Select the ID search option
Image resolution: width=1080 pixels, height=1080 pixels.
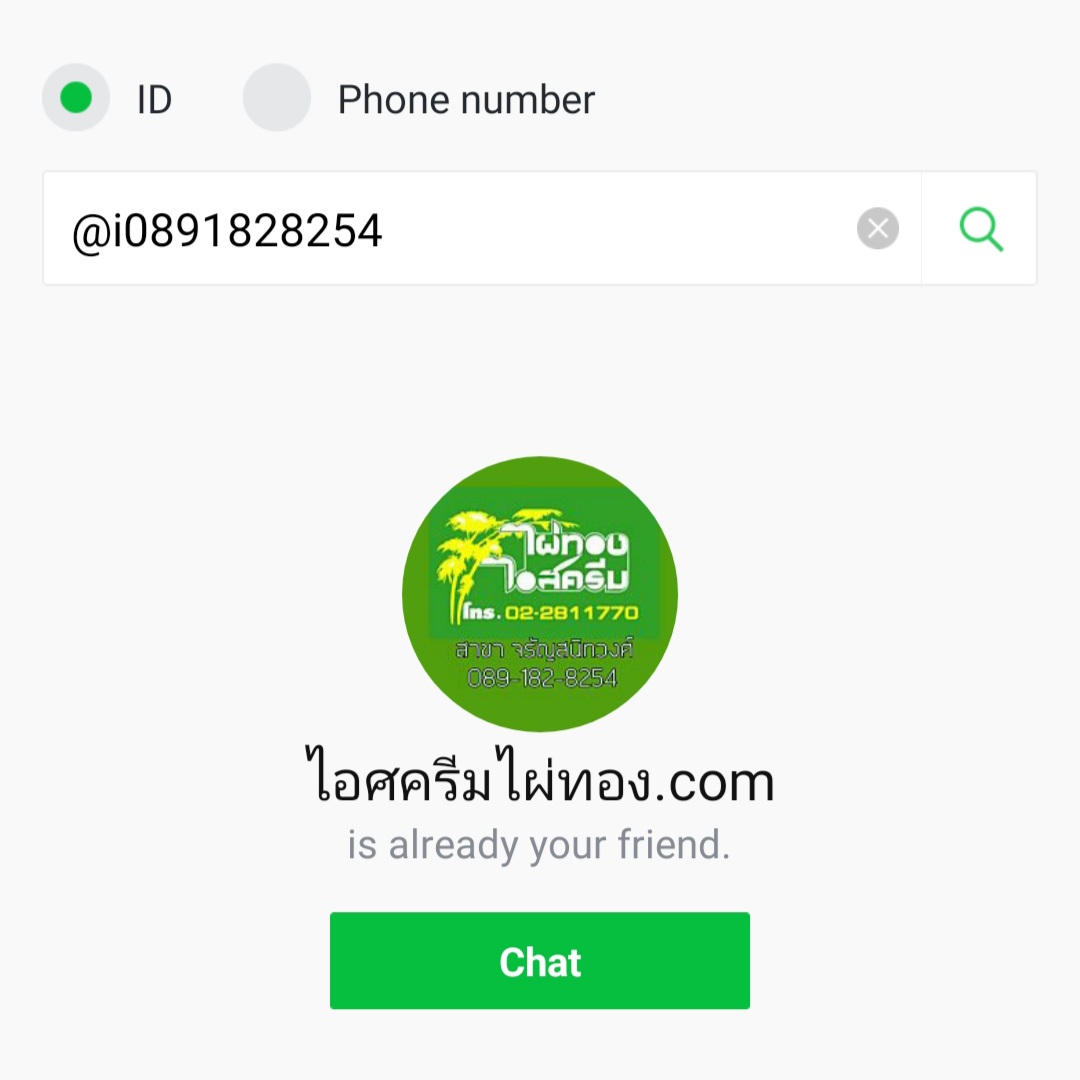point(76,98)
